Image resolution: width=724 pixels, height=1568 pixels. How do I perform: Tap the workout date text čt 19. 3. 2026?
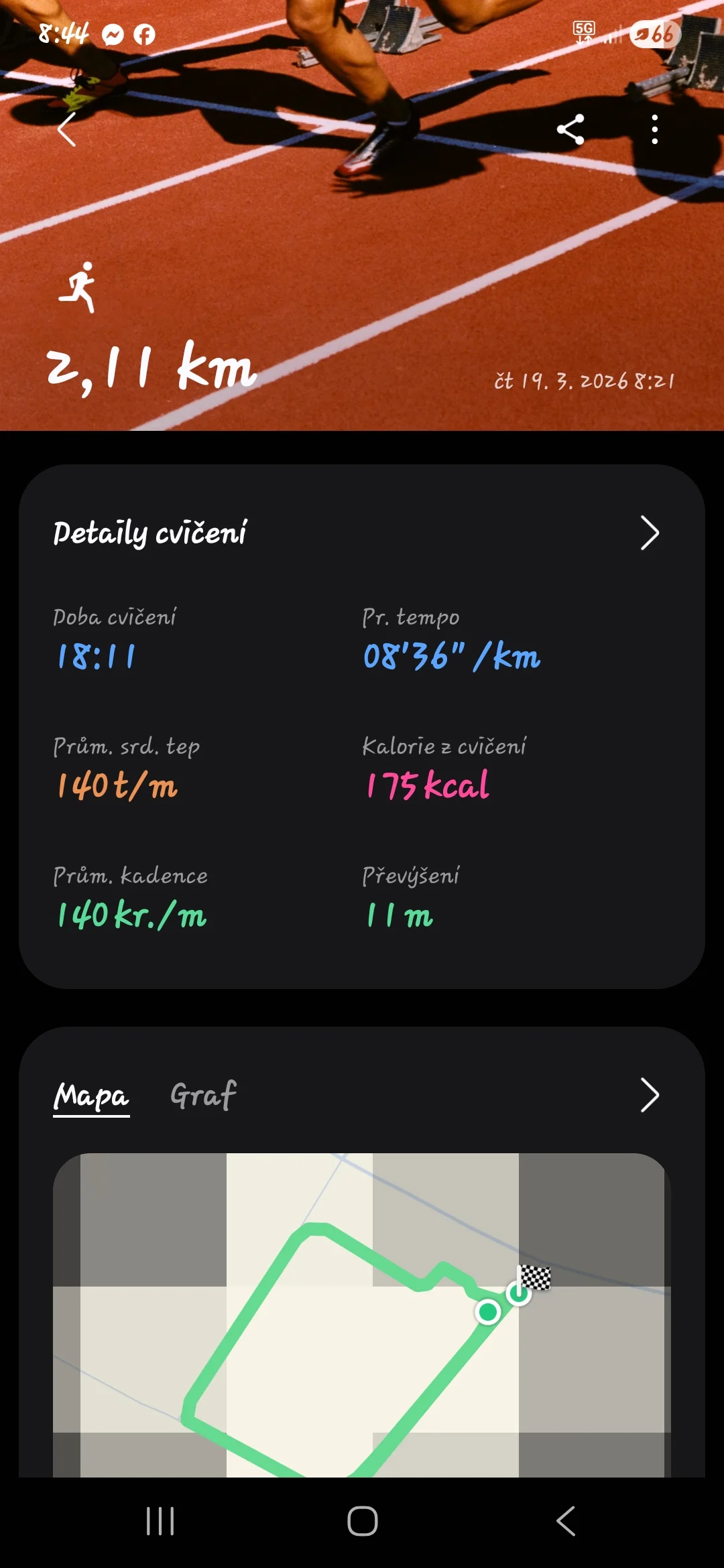pos(583,379)
